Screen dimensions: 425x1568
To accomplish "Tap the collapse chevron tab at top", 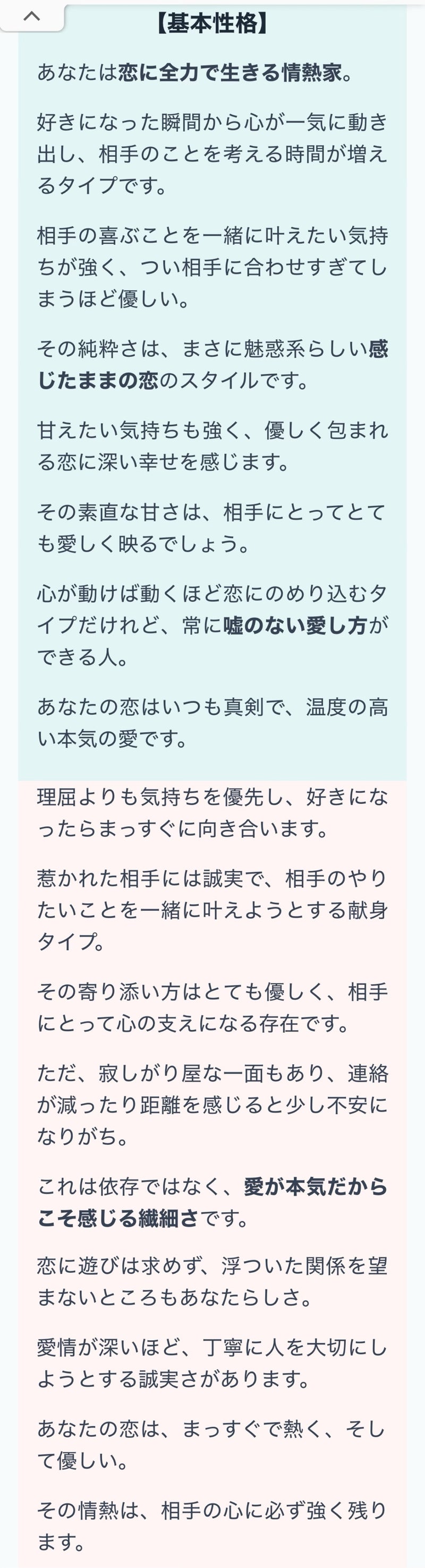I will 32,16.
